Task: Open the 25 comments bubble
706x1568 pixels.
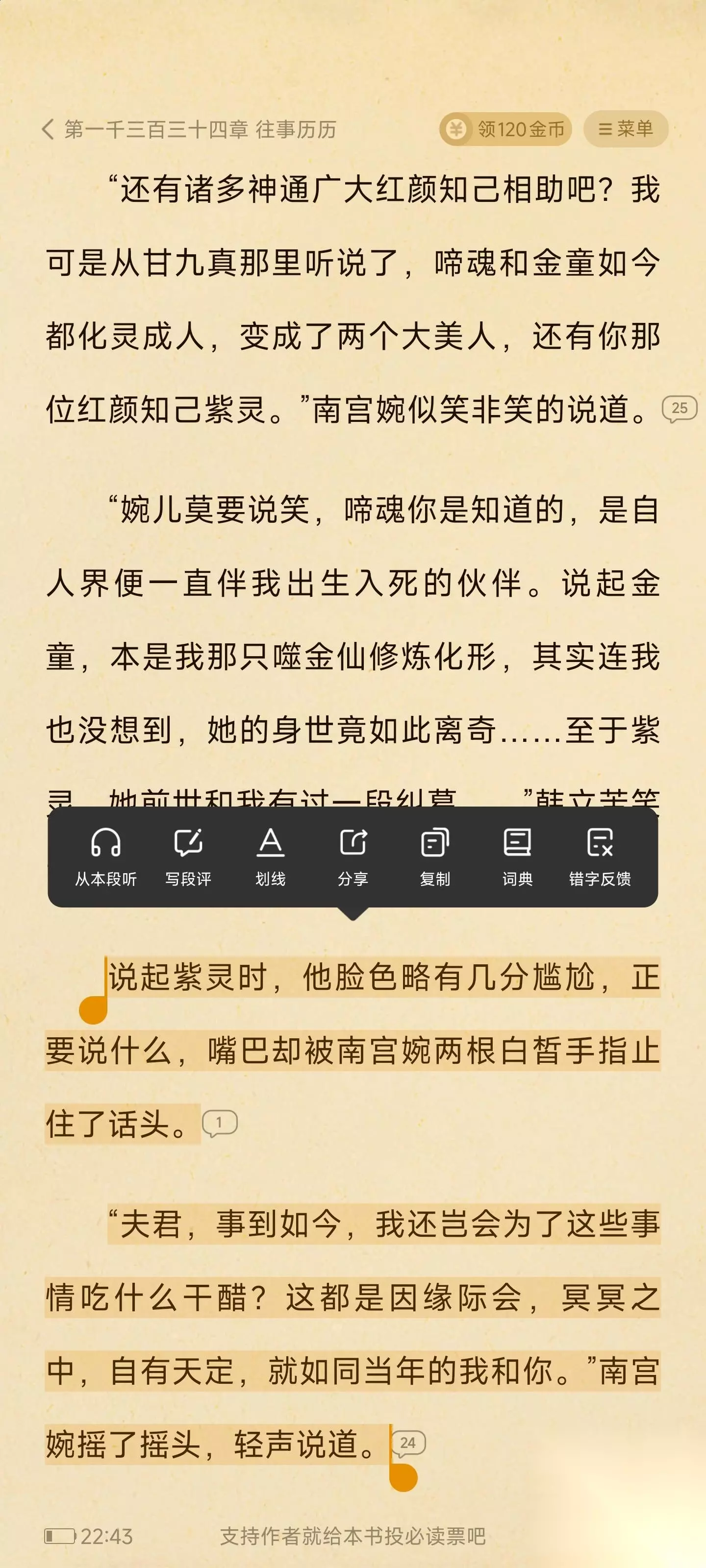Action: [x=679, y=409]
